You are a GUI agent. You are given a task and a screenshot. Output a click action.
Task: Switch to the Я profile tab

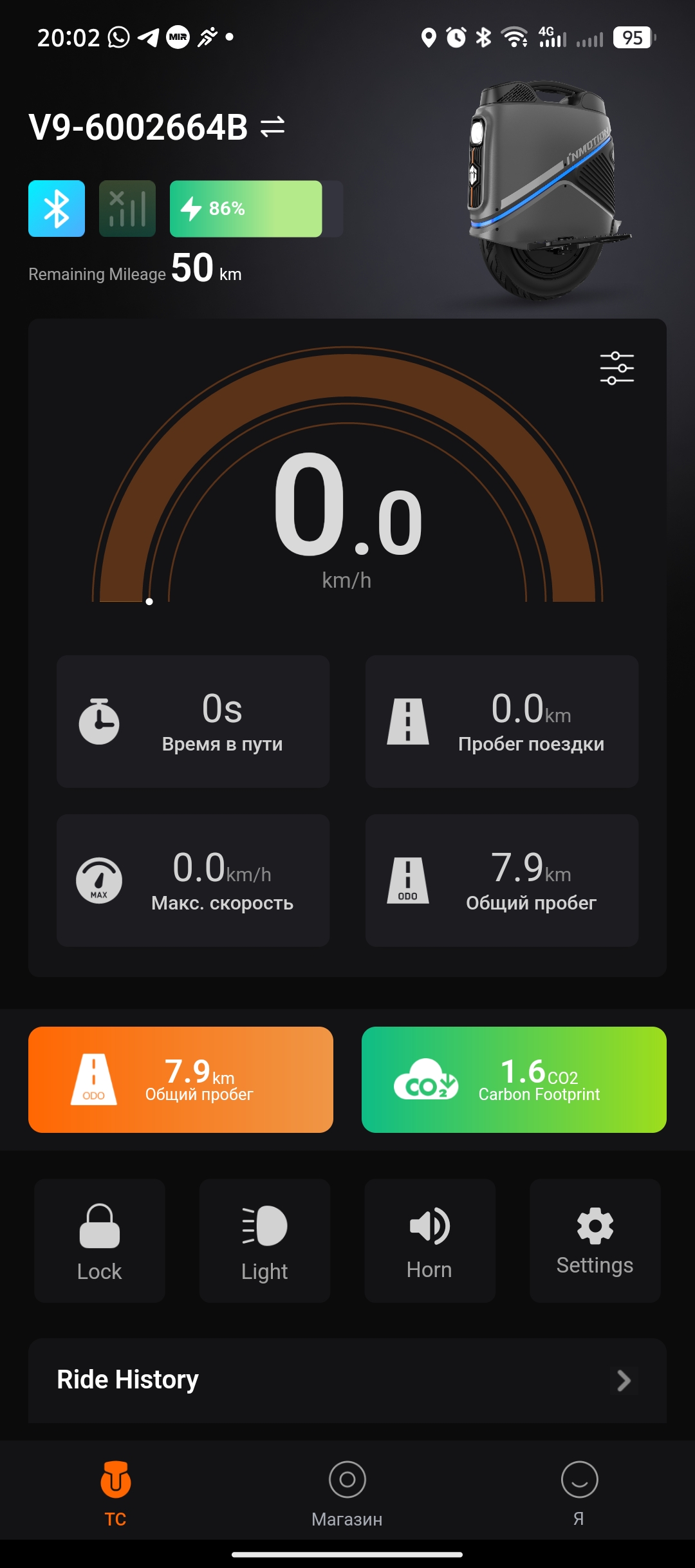(579, 1492)
